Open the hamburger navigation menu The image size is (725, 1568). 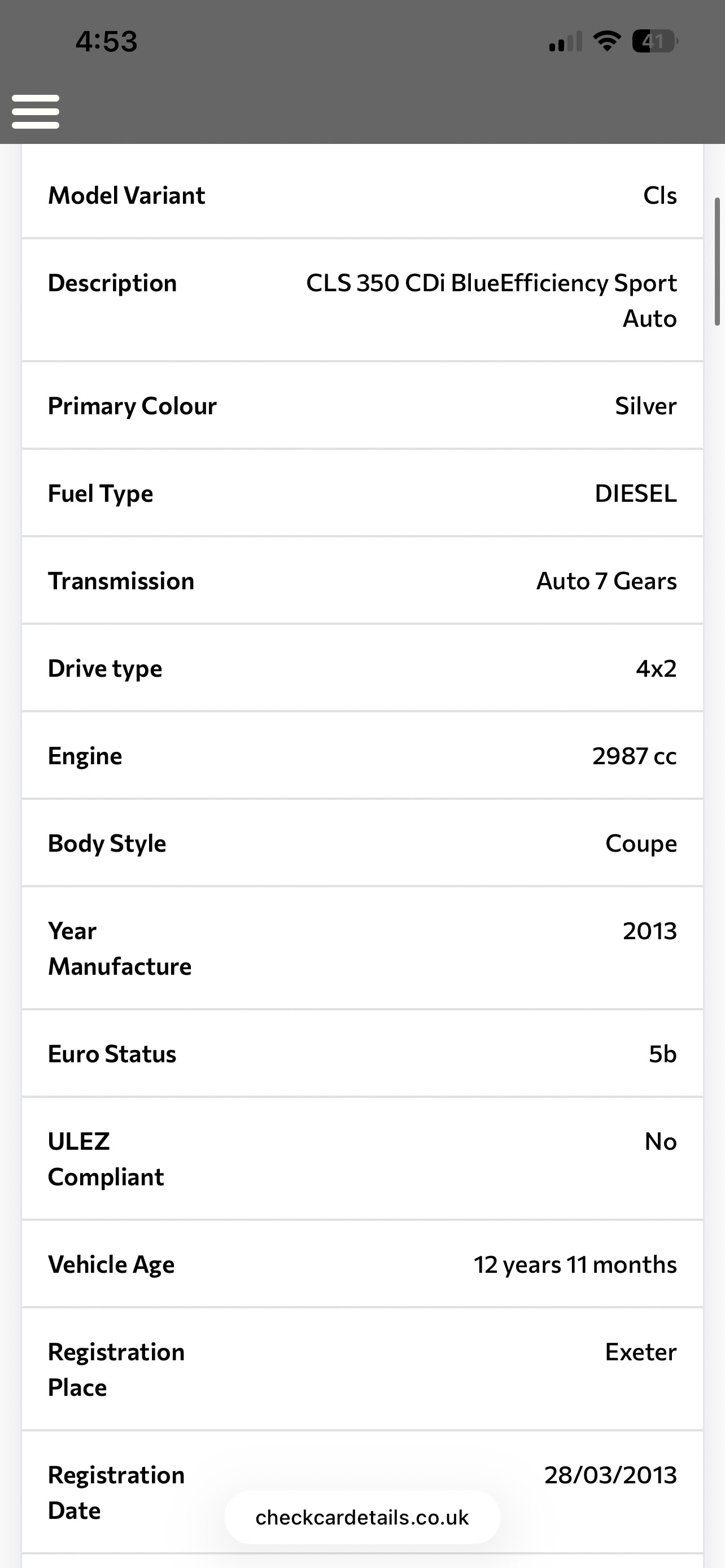pos(34,111)
